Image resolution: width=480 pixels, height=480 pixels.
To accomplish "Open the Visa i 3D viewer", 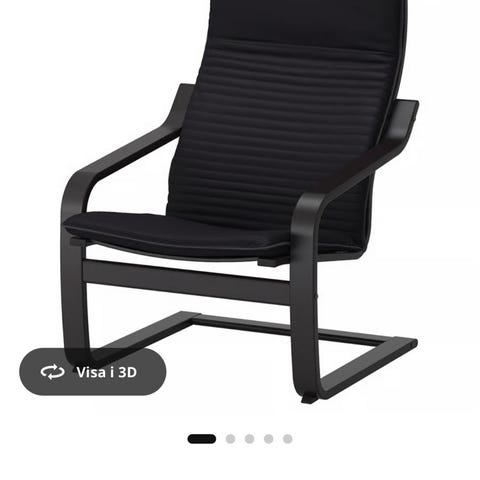I will pyautogui.click(x=93, y=372).
